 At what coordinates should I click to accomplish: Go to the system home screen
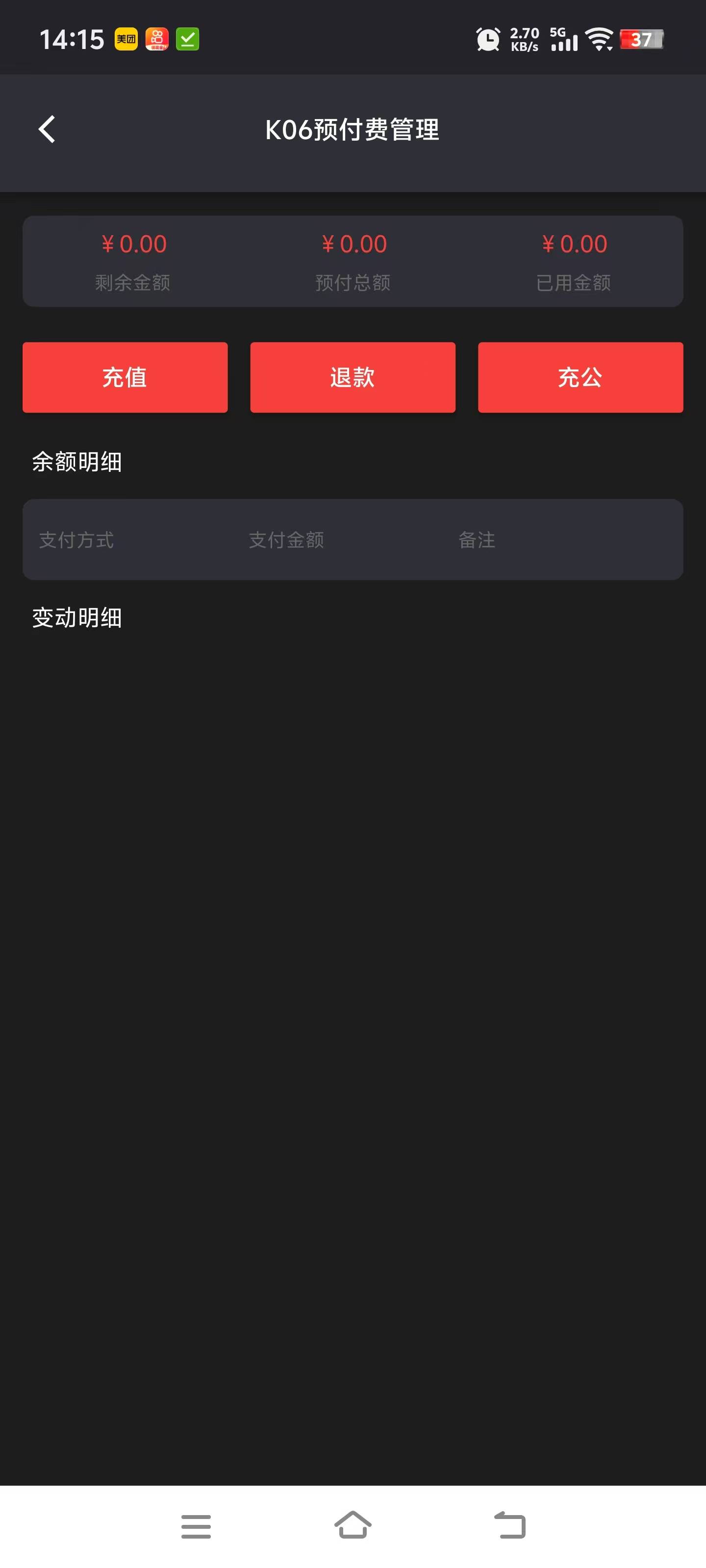[x=353, y=1525]
